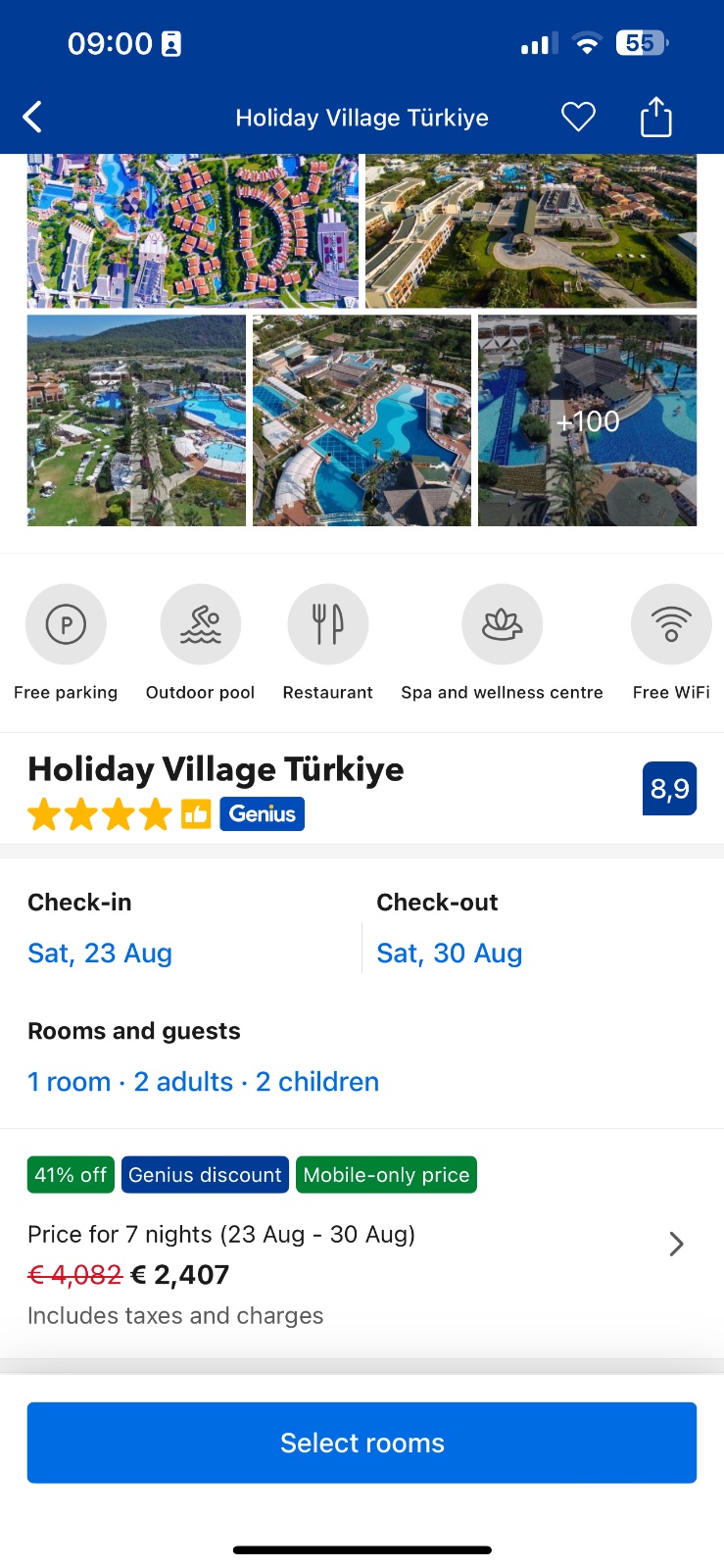View the 8,9 review score
This screenshot has height=1568, width=724.
click(670, 788)
